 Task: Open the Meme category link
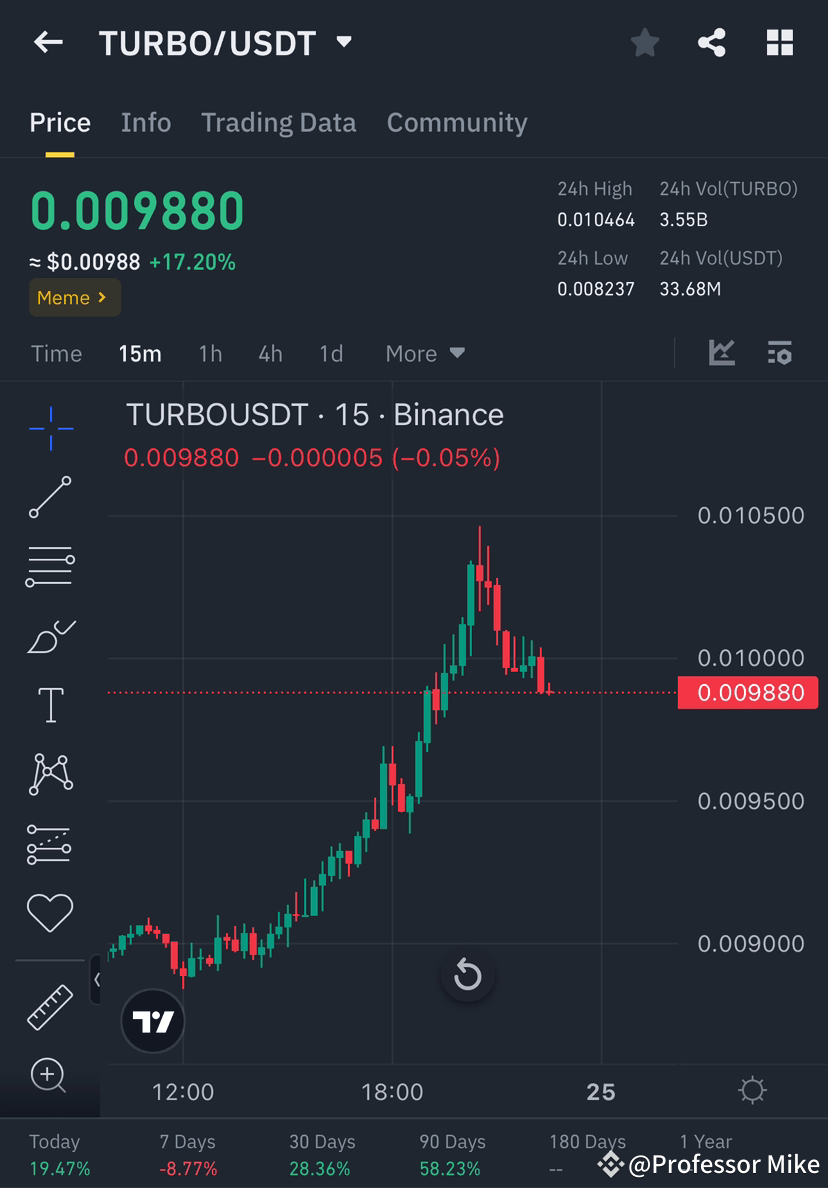74,297
